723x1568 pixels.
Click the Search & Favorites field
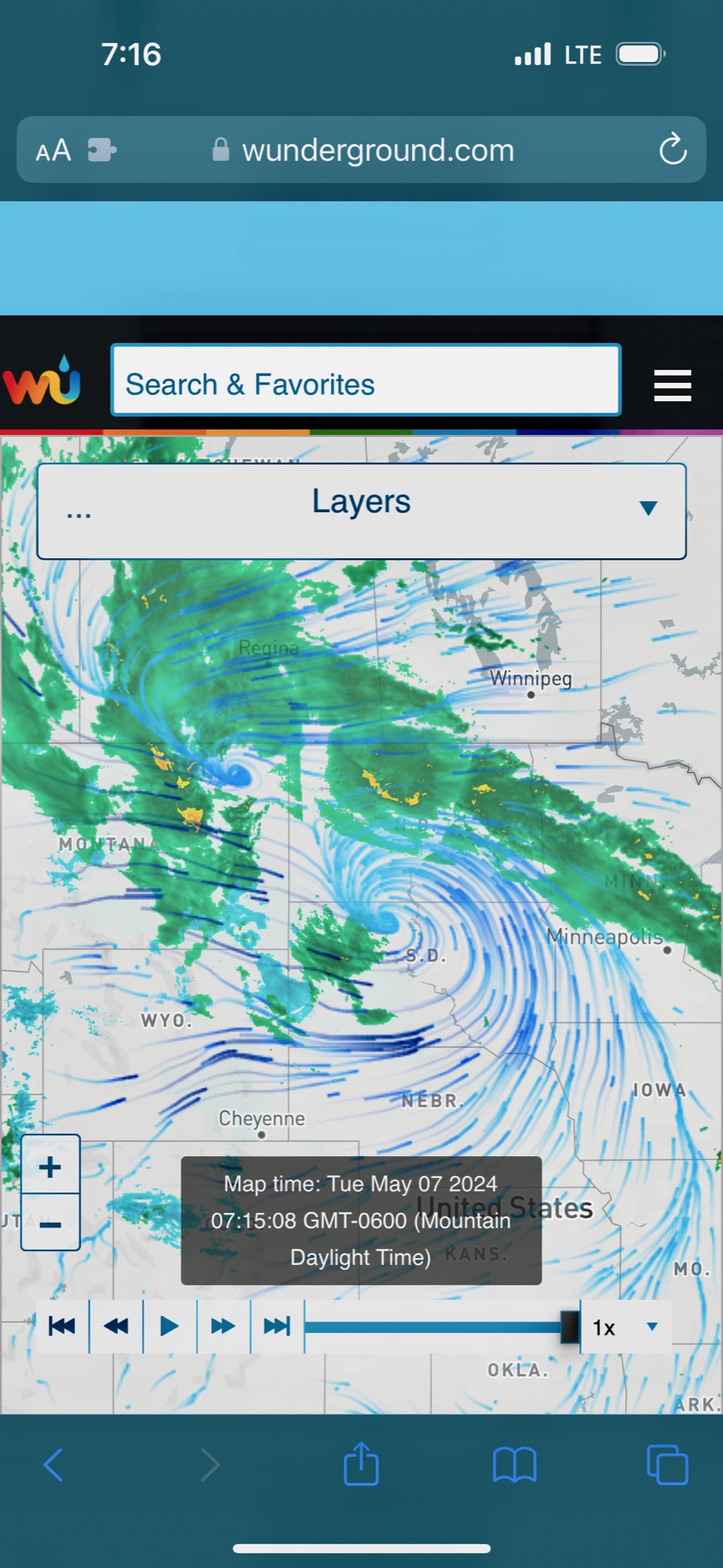(365, 383)
